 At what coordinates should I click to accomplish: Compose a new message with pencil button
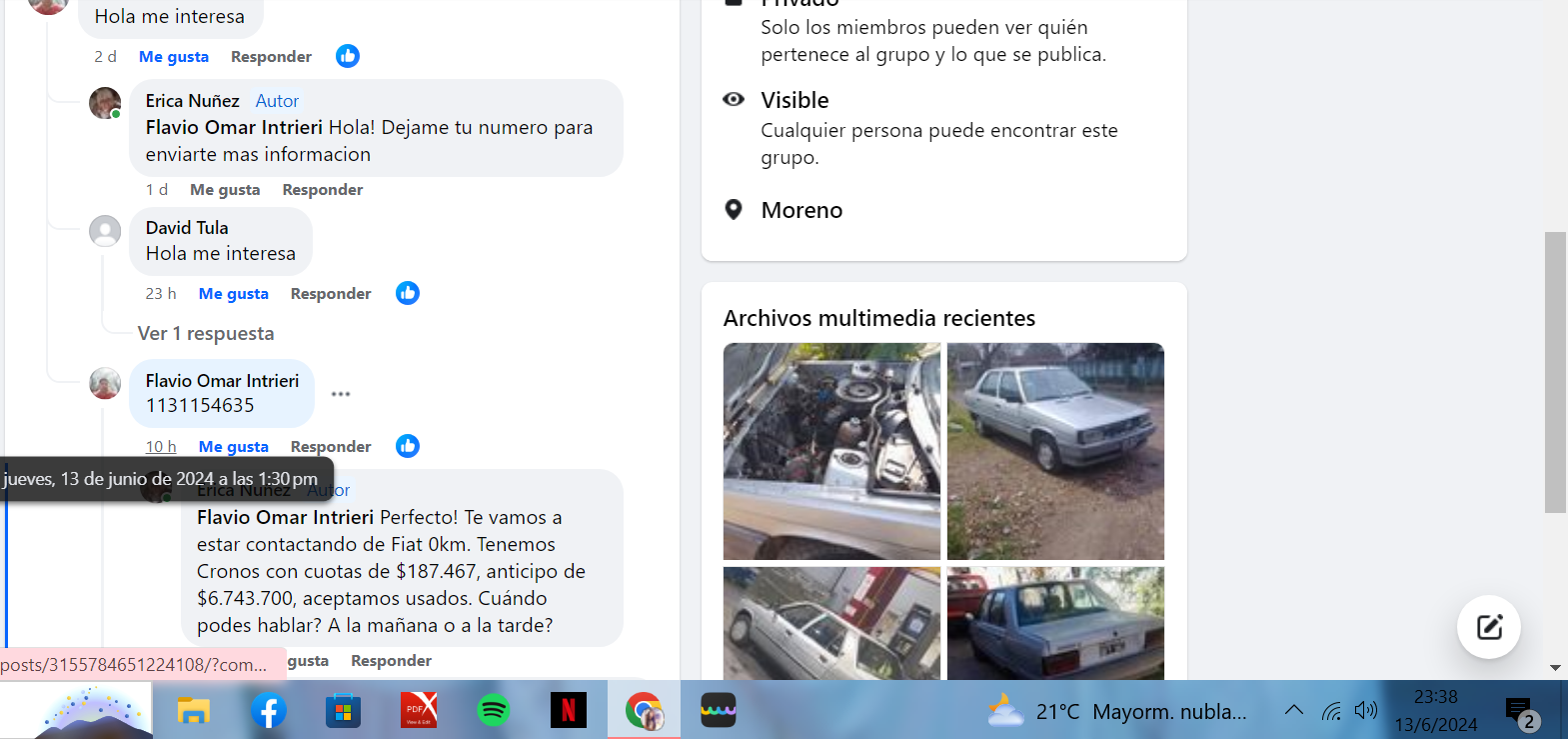click(1488, 627)
